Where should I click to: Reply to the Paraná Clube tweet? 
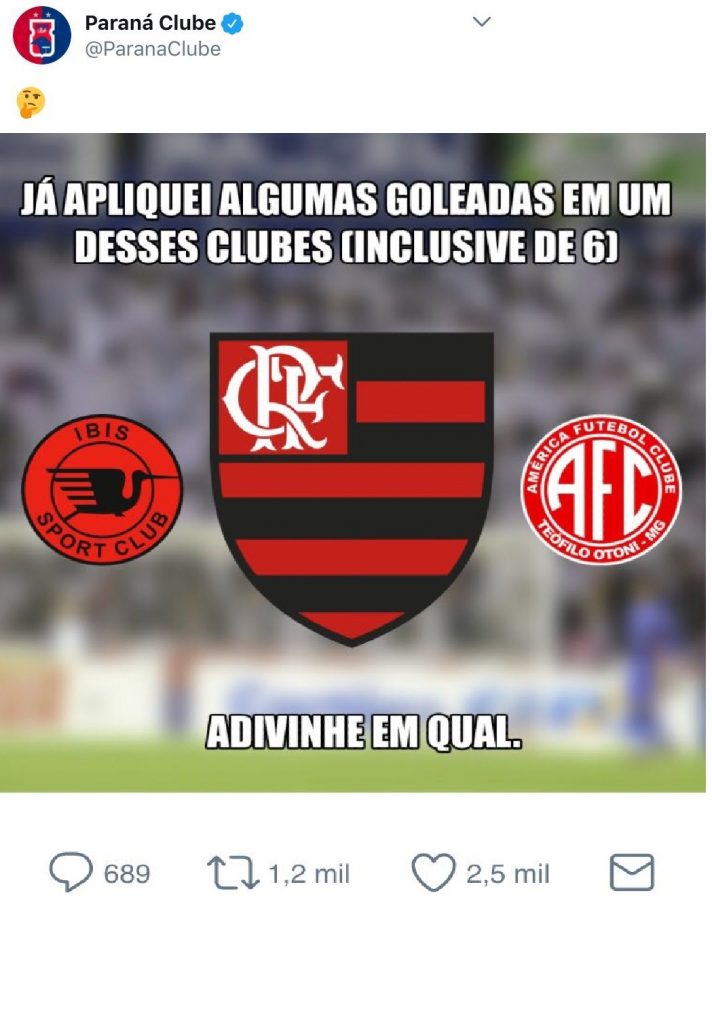pos(71,873)
